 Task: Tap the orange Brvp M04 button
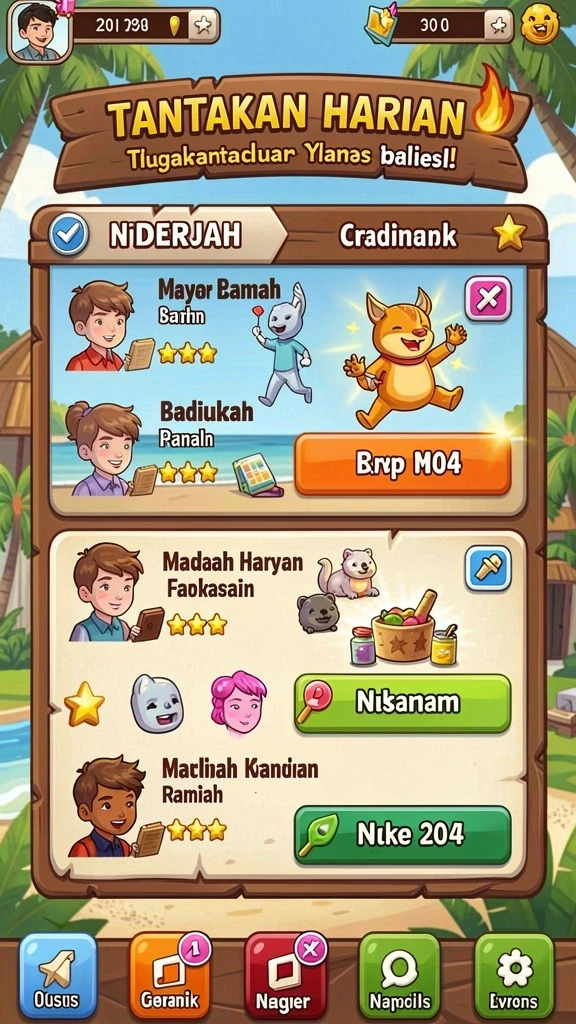[402, 464]
